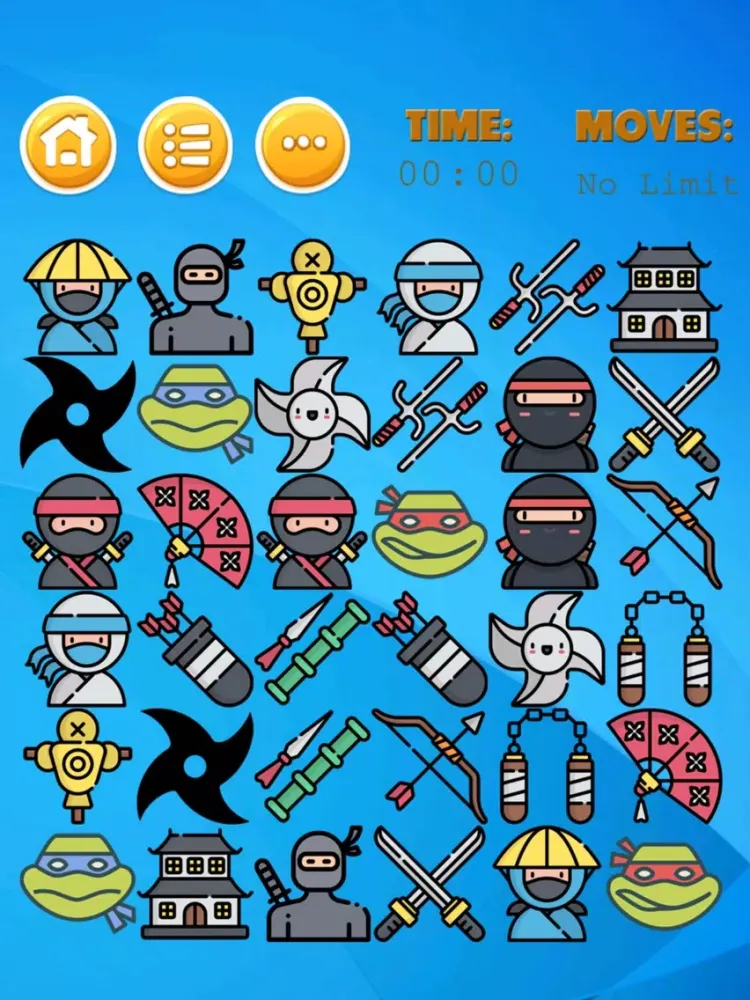Open the level list menu
This screenshot has width=750, height=1000.
click(x=185, y=145)
